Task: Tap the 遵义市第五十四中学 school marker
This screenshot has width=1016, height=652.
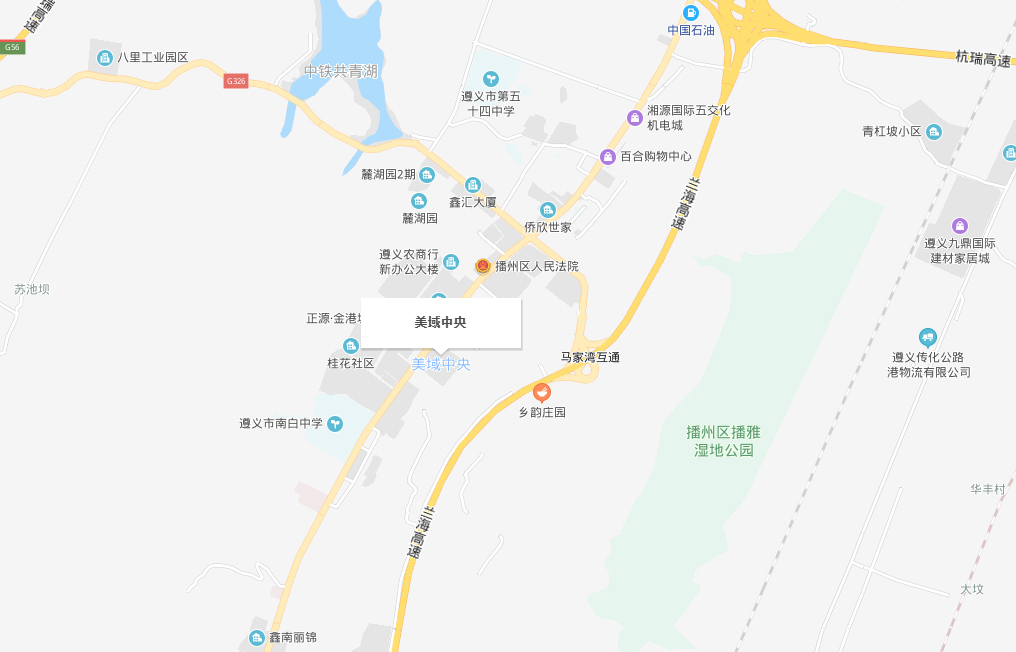Action: click(x=490, y=78)
